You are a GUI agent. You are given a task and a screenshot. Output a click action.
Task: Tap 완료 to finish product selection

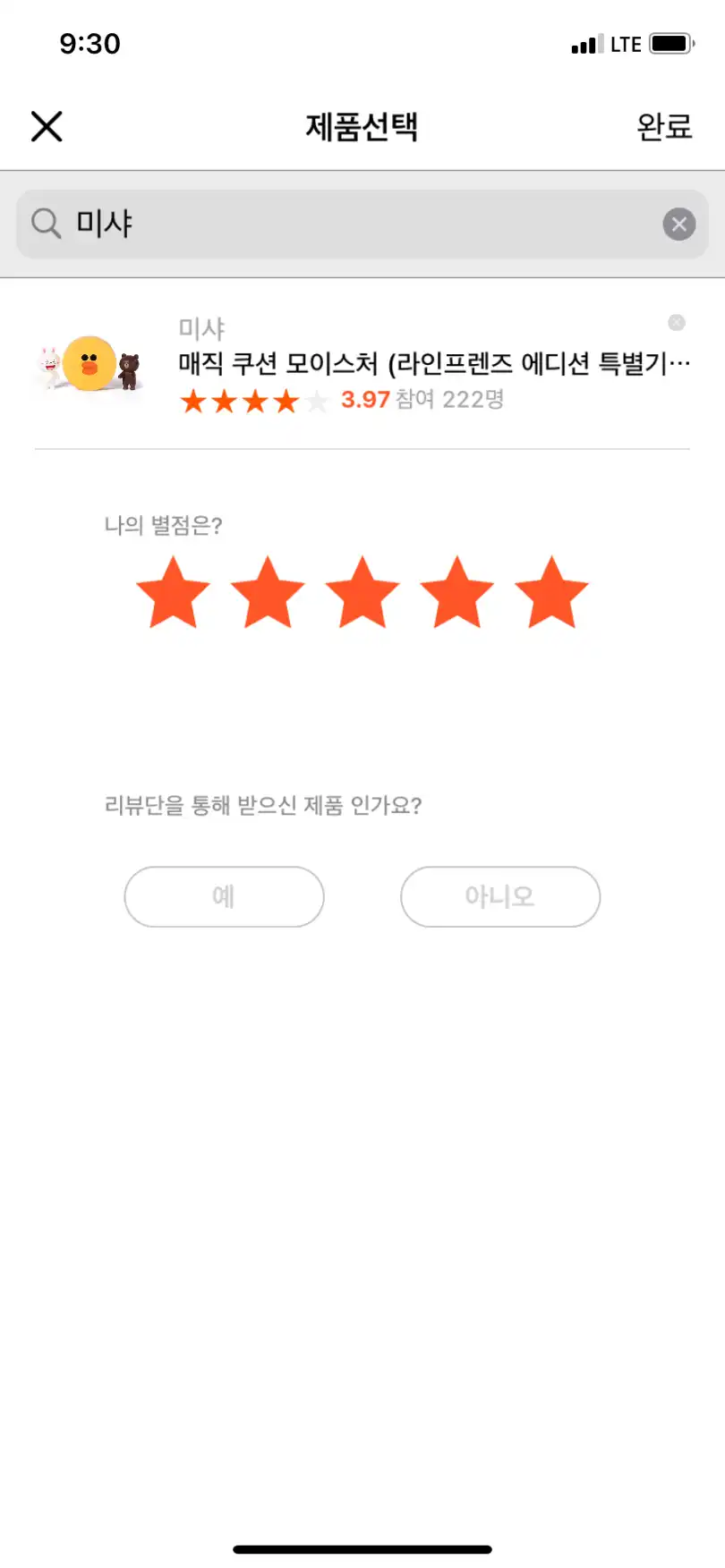tap(666, 126)
